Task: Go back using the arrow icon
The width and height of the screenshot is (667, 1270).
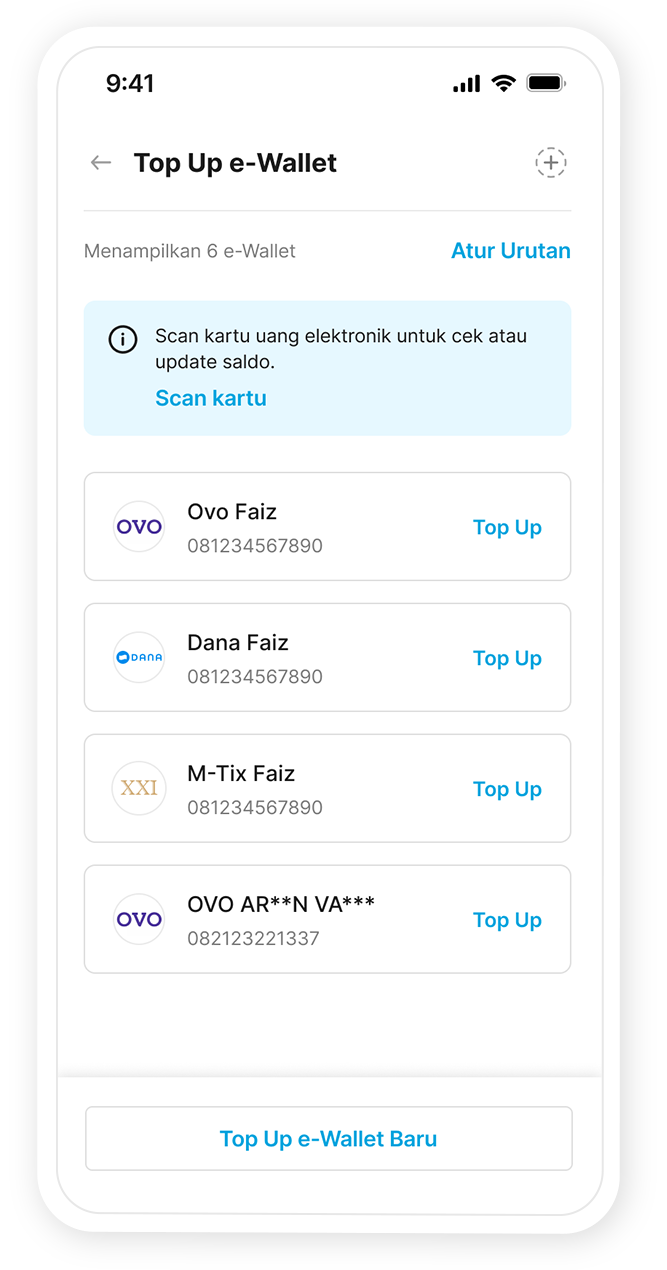Action: 100,163
